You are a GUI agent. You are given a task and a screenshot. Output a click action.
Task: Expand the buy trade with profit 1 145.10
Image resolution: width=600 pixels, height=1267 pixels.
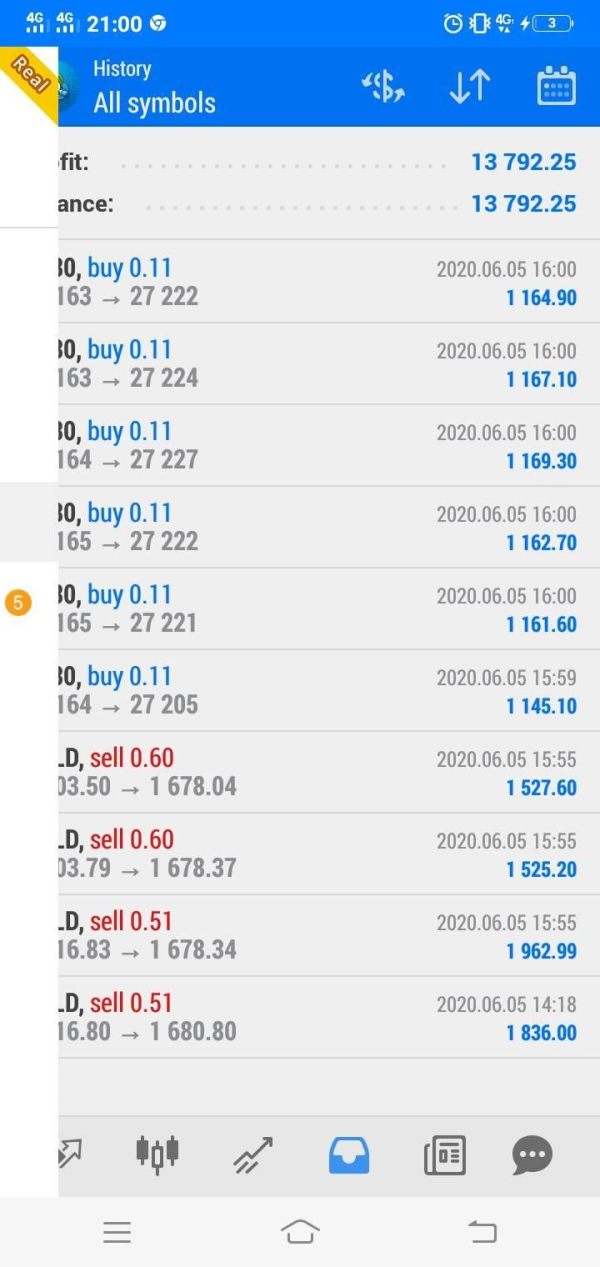pos(320,691)
